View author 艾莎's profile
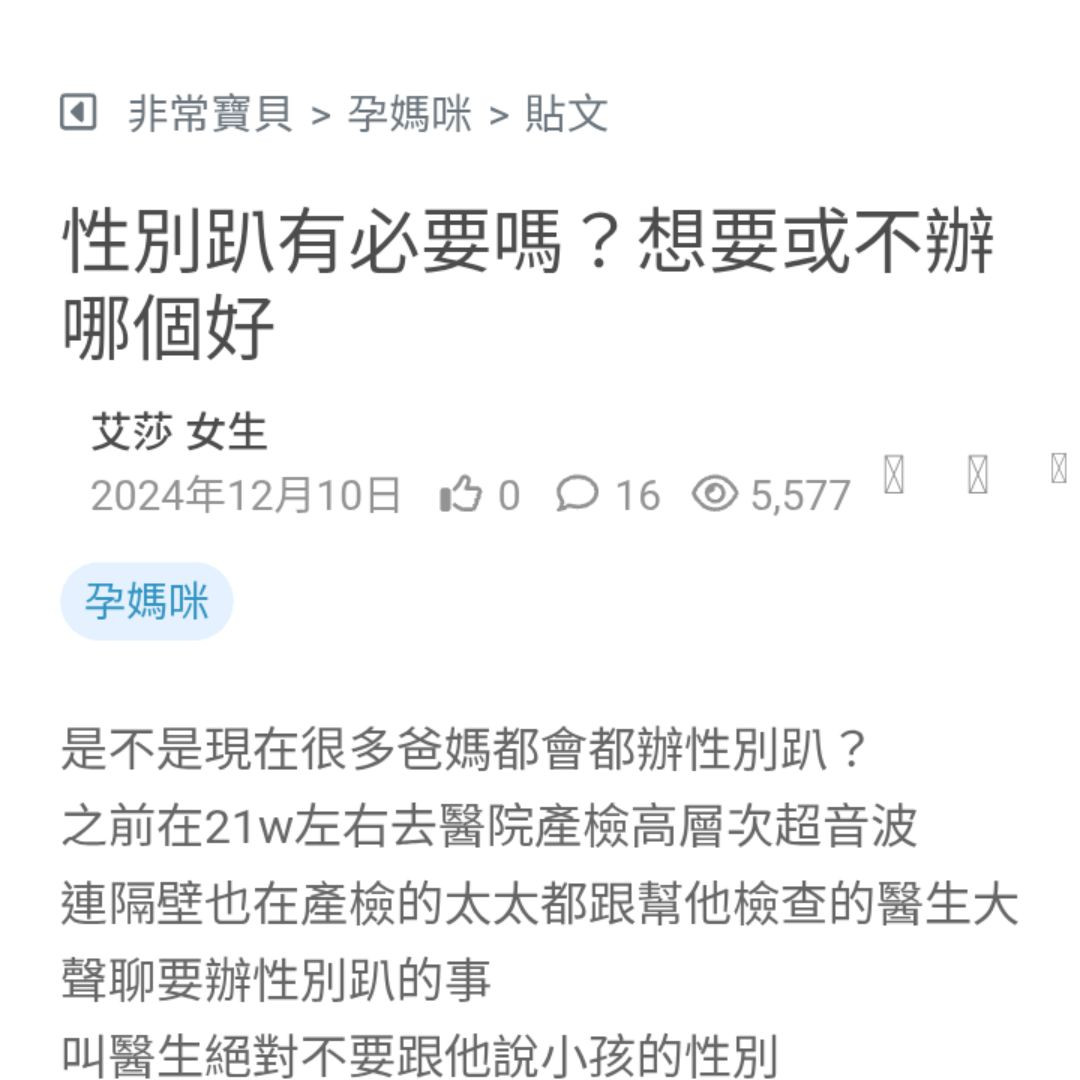The height and width of the screenshot is (1080, 1080). [x=134, y=433]
